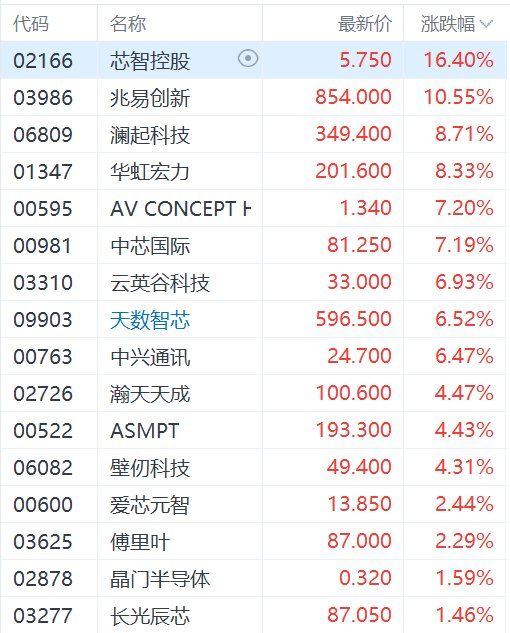Open 瀚天天成 stock row
510x633 pixels.
pyautogui.click(x=254, y=393)
